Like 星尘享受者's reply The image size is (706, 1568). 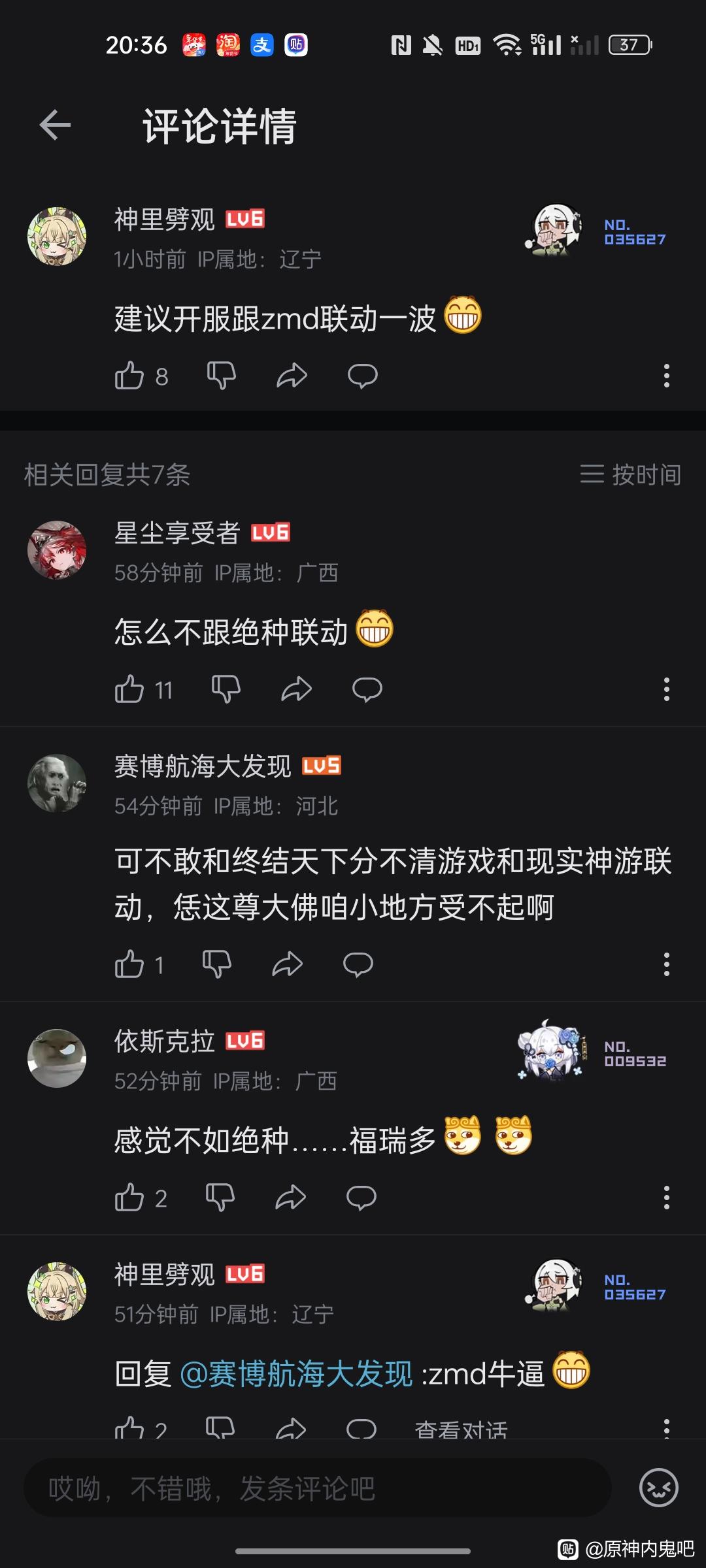(x=129, y=689)
